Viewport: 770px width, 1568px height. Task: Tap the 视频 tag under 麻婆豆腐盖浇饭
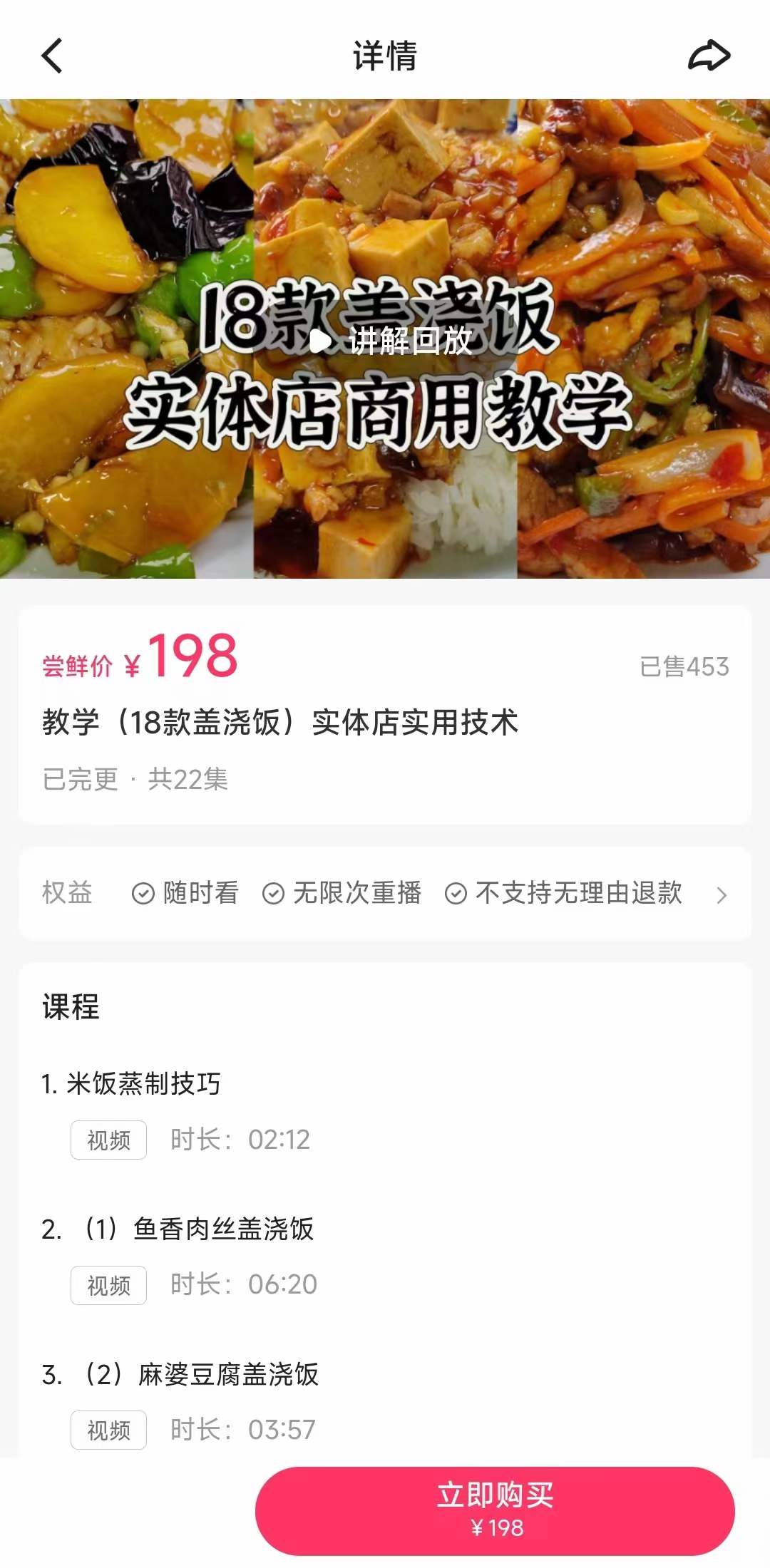(108, 1429)
